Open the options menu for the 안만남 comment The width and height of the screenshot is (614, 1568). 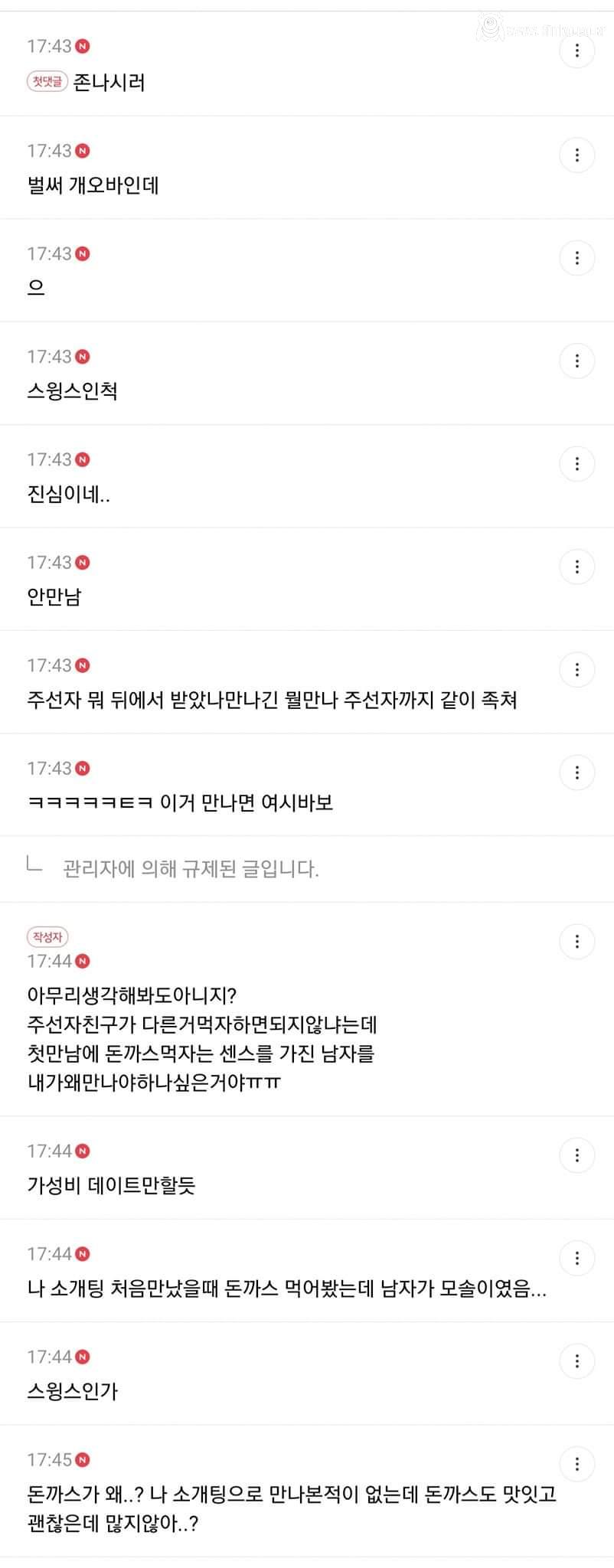click(576, 566)
